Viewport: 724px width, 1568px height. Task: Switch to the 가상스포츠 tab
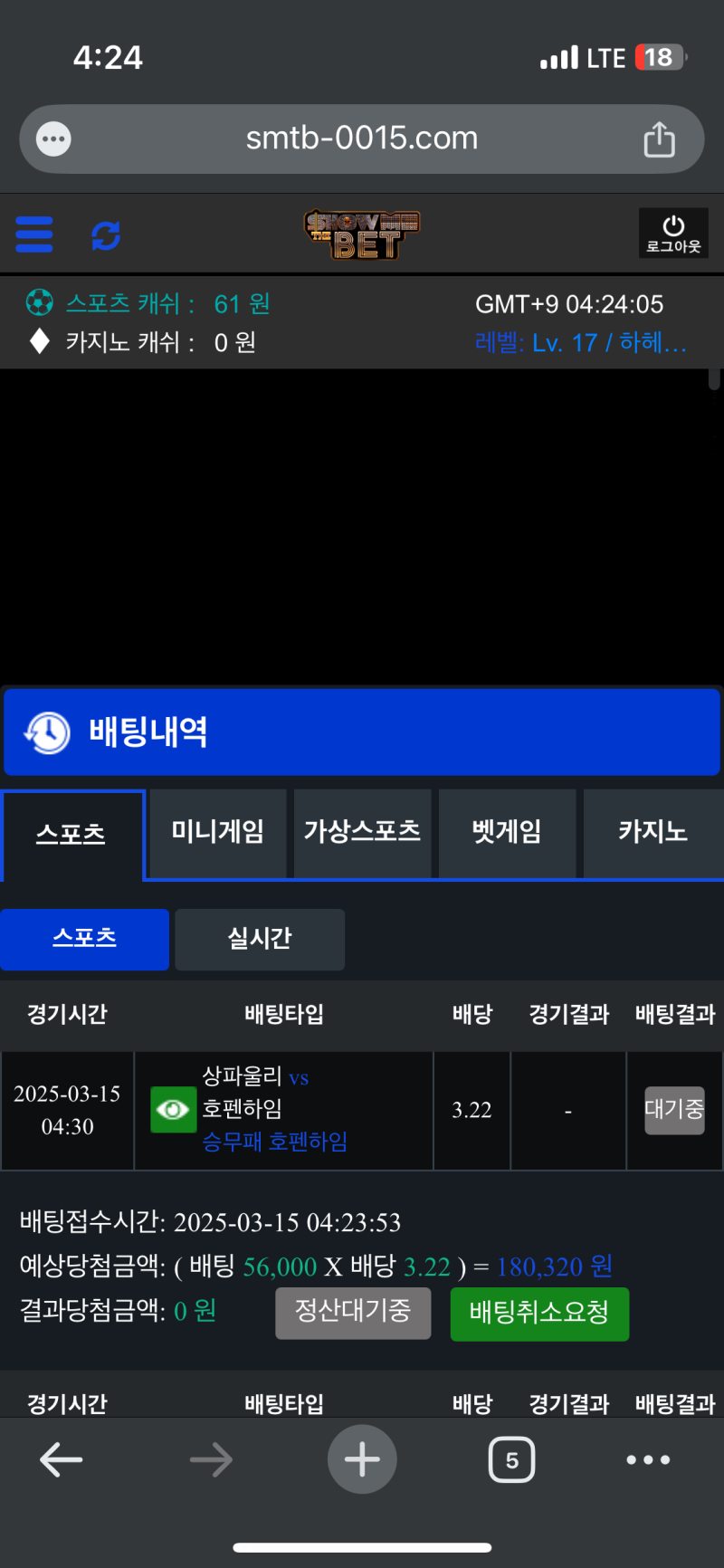362,831
